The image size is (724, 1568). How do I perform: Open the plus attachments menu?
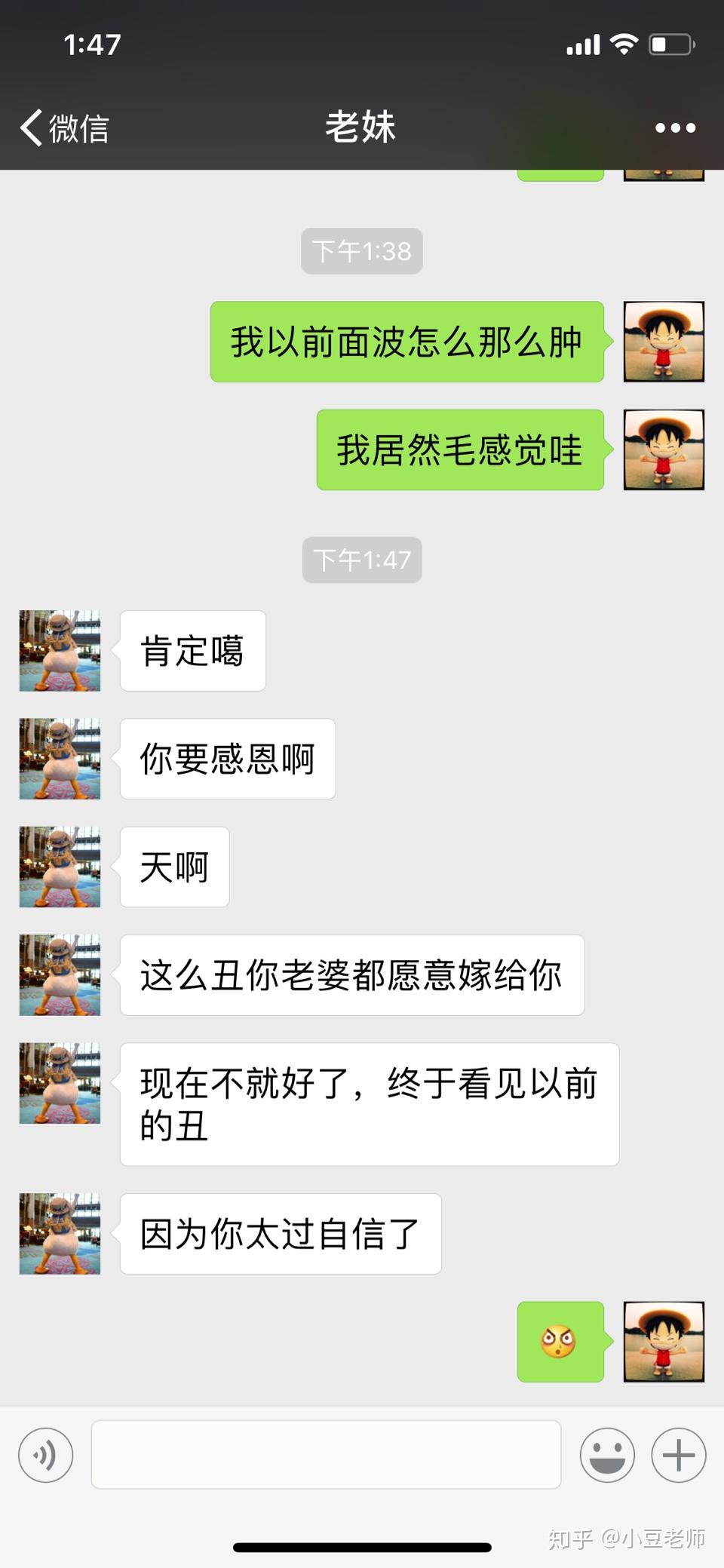[678, 1454]
